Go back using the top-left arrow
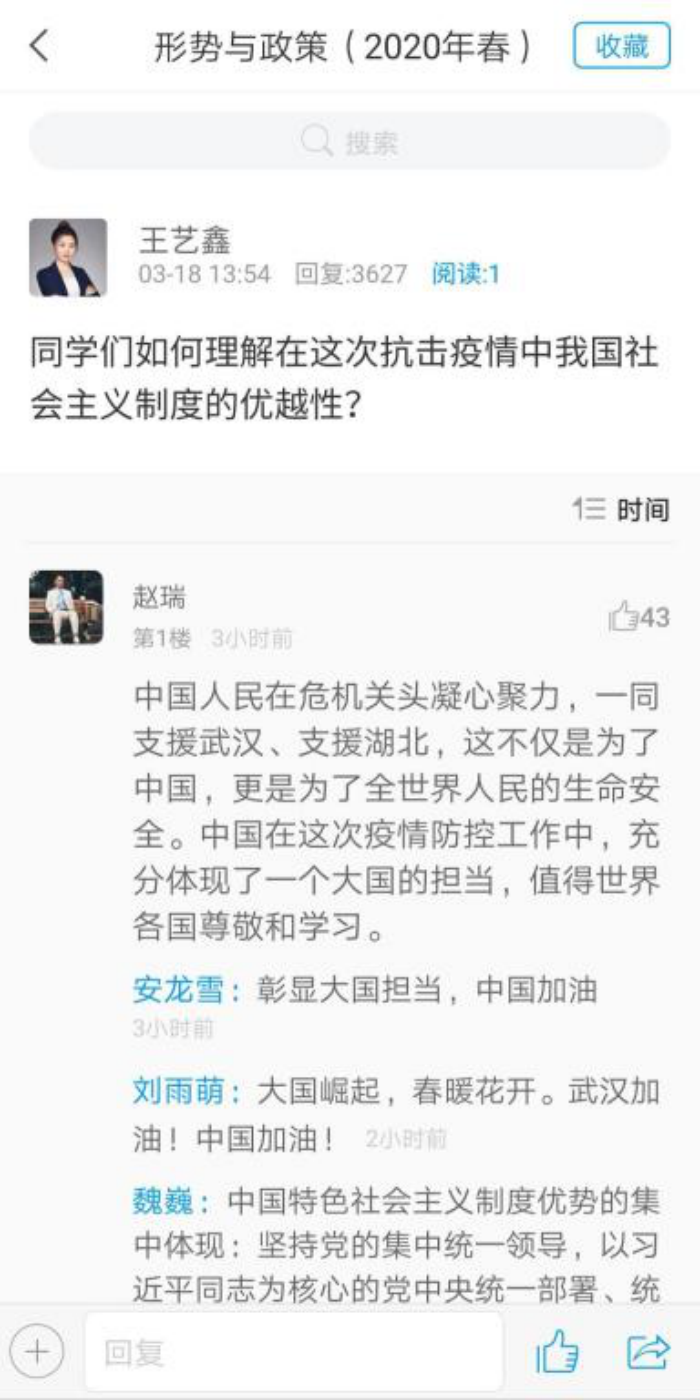This screenshot has width=700, height=1400. pyautogui.click(x=39, y=47)
